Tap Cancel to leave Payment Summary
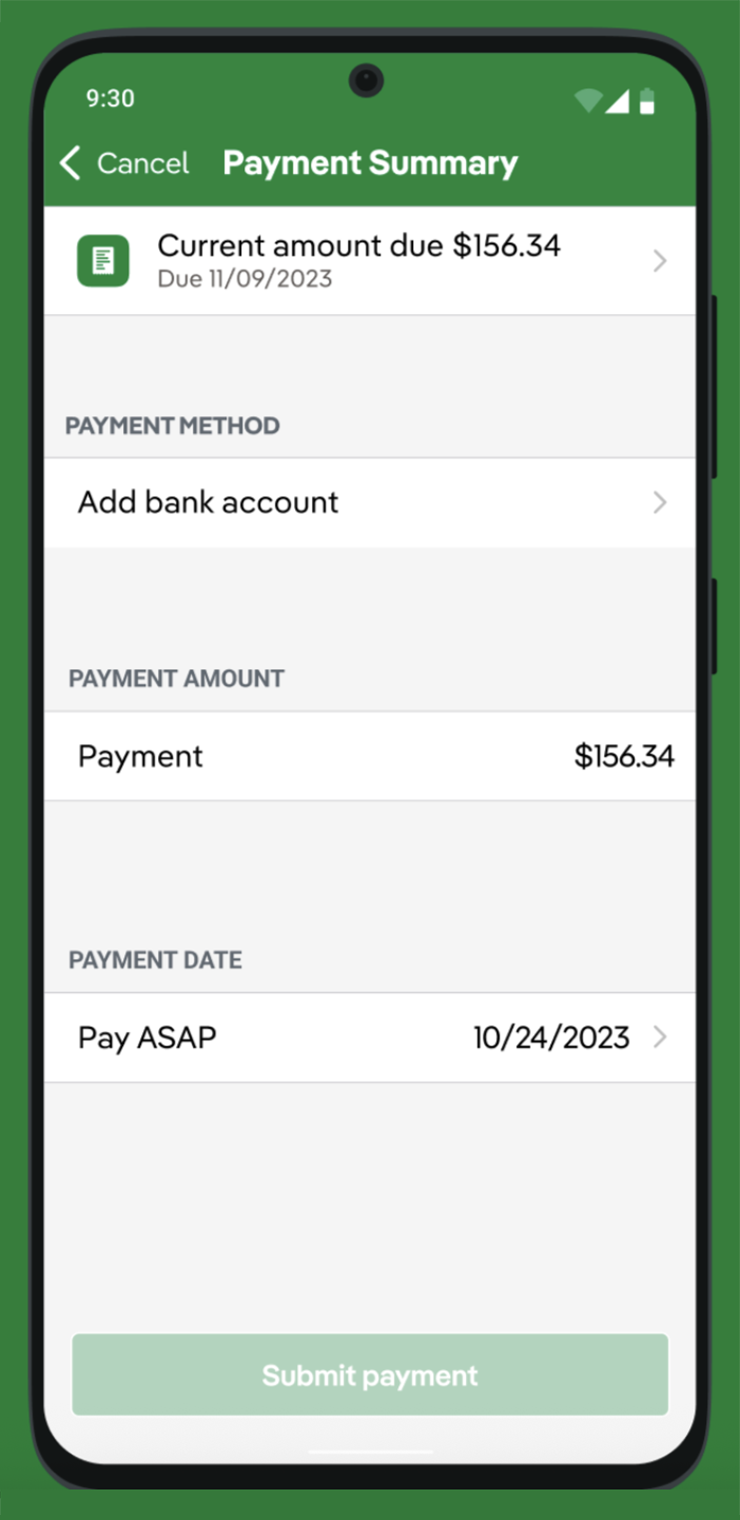740x1520 pixels. [x=126, y=163]
